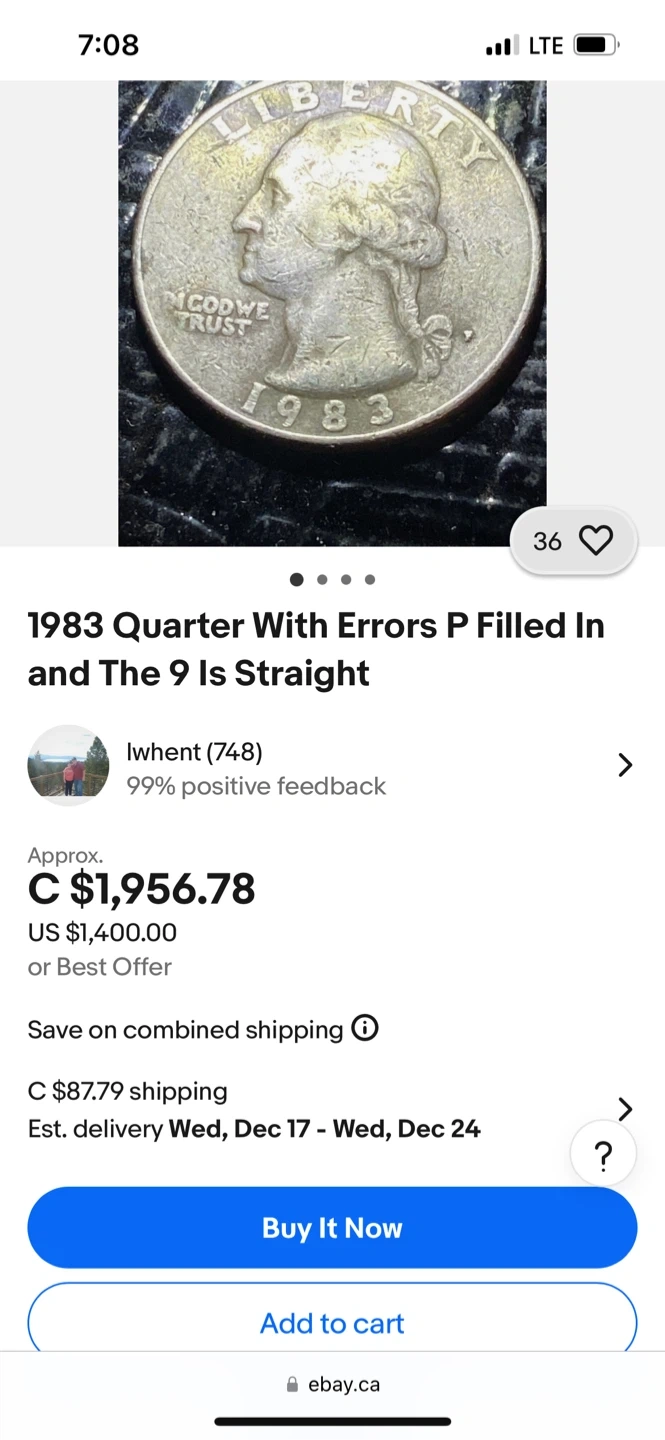This screenshot has height=1440, width=665.
Task: Tap the ebay.ca address bar
Action: [x=332, y=1385]
